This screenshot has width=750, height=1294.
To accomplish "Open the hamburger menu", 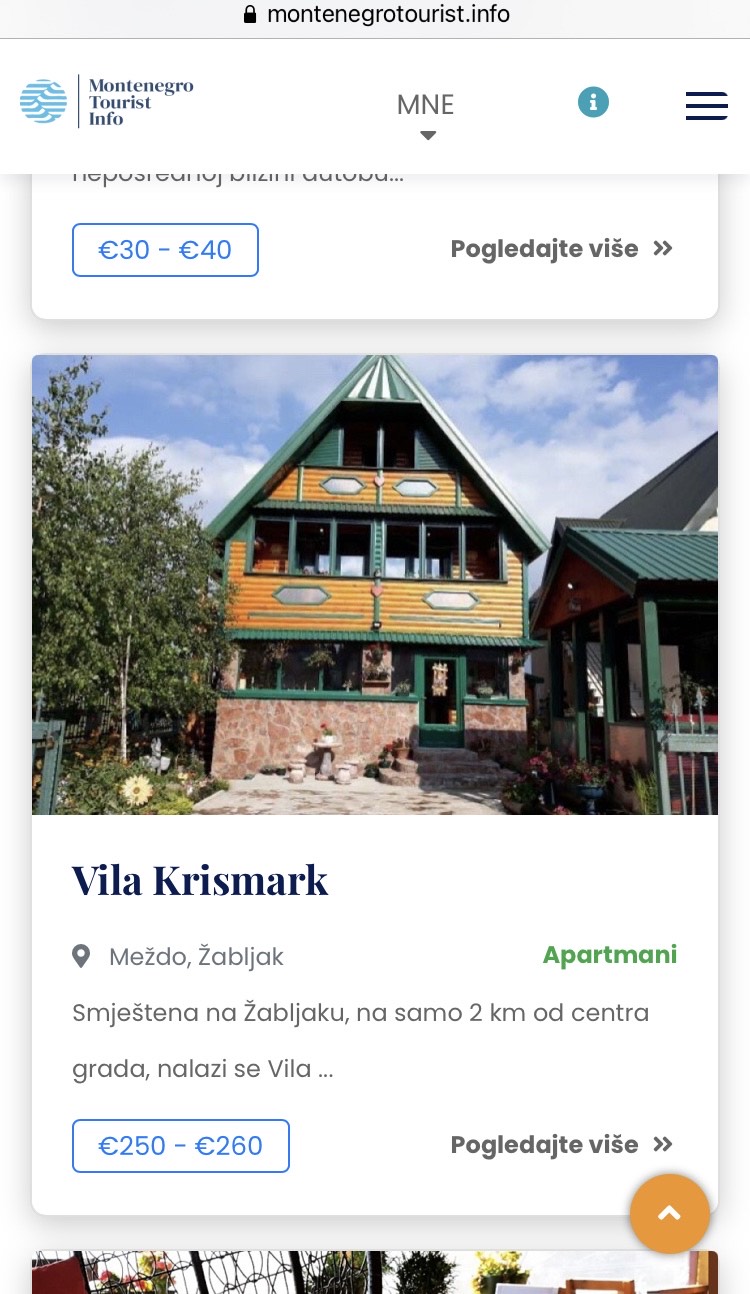I will tap(706, 105).
